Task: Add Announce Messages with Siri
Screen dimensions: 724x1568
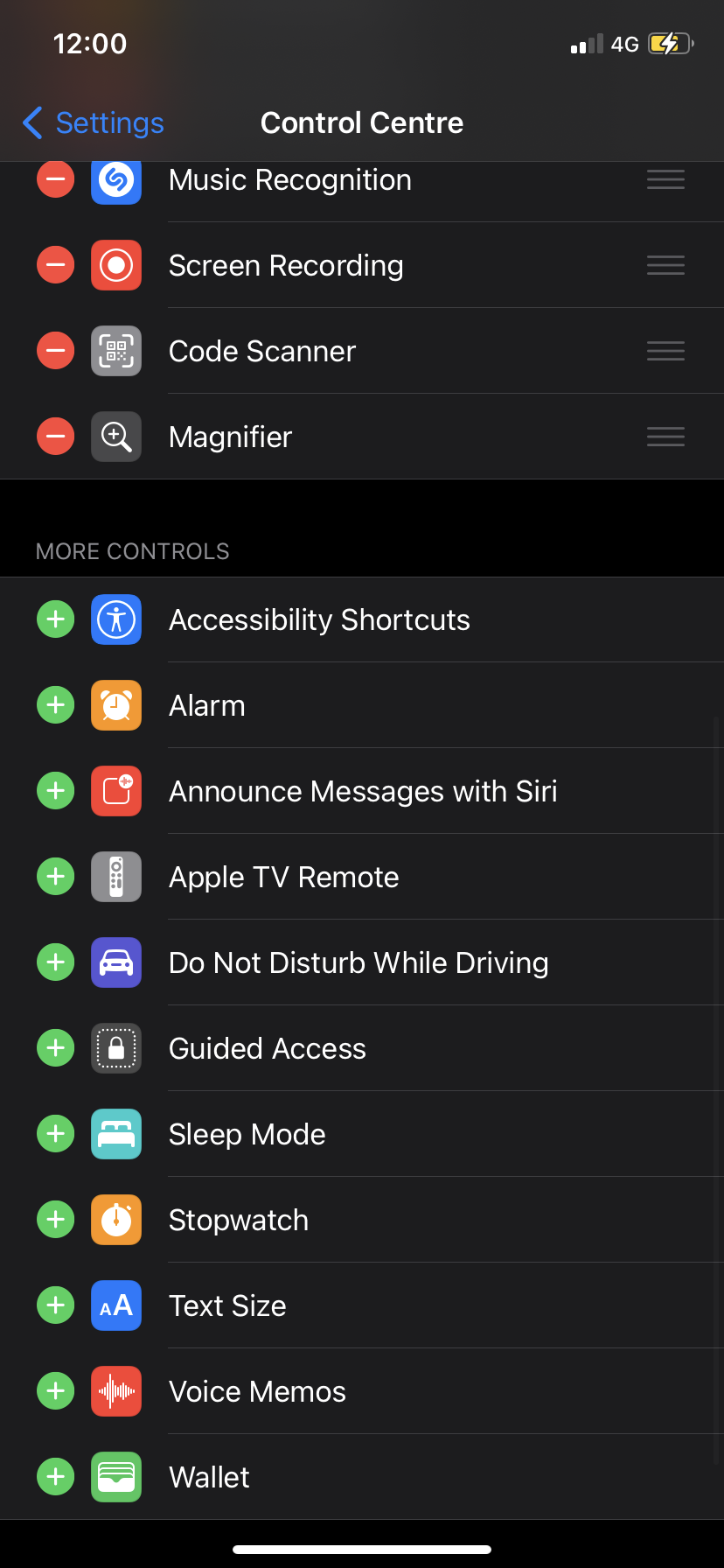Action: click(55, 791)
